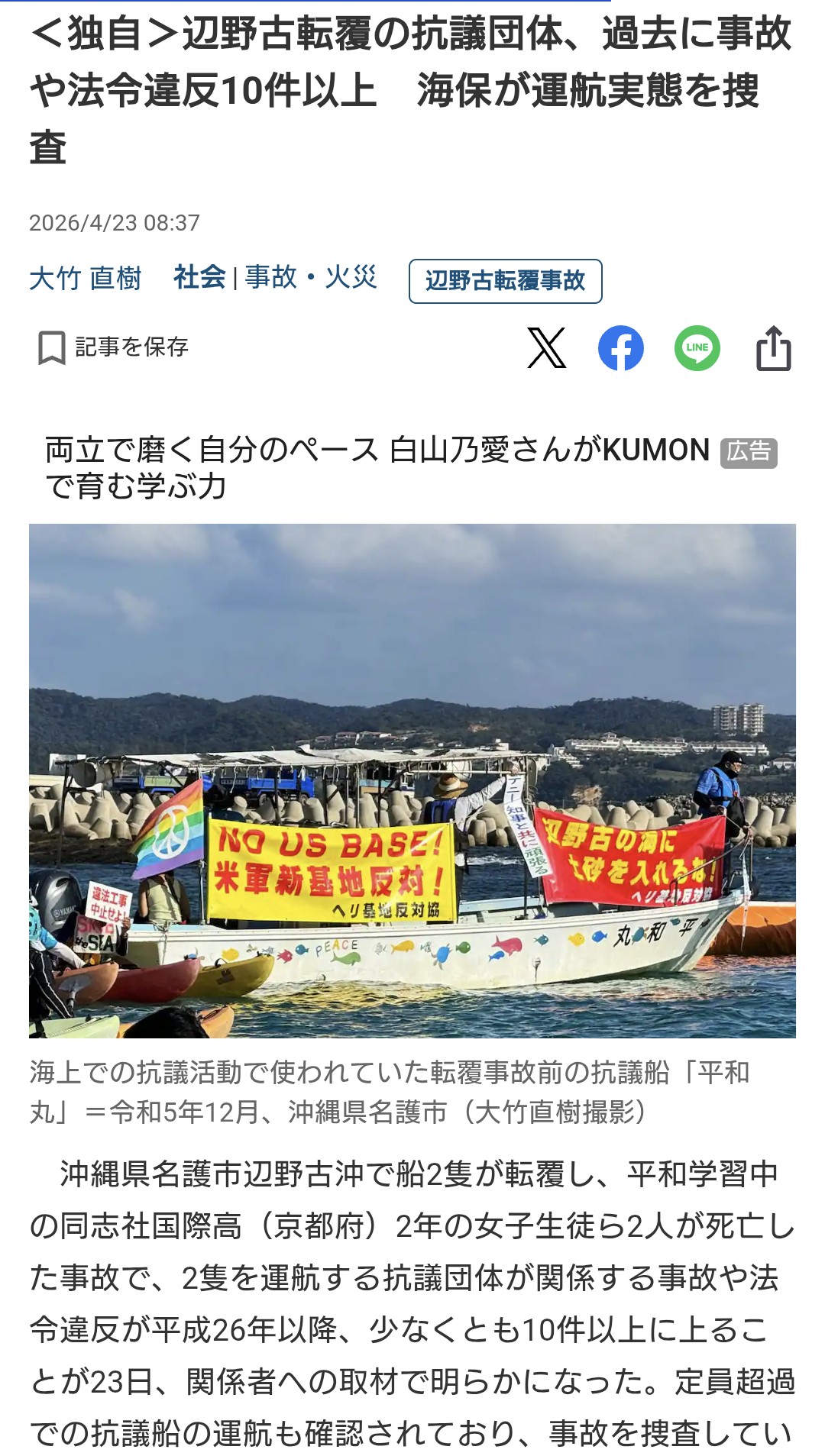Screen dimensions: 825x1456
Task: Share the article via LINE
Action: point(697,348)
